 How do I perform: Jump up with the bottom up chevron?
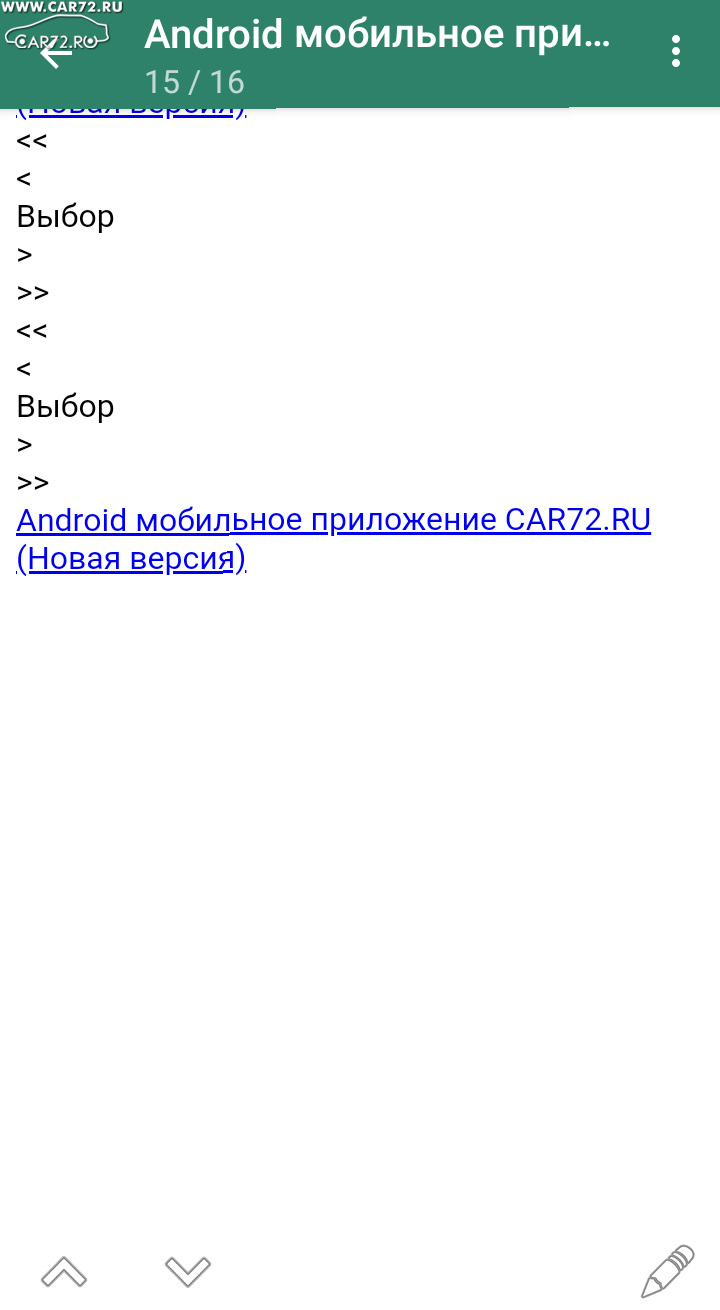pyautogui.click(x=64, y=1271)
